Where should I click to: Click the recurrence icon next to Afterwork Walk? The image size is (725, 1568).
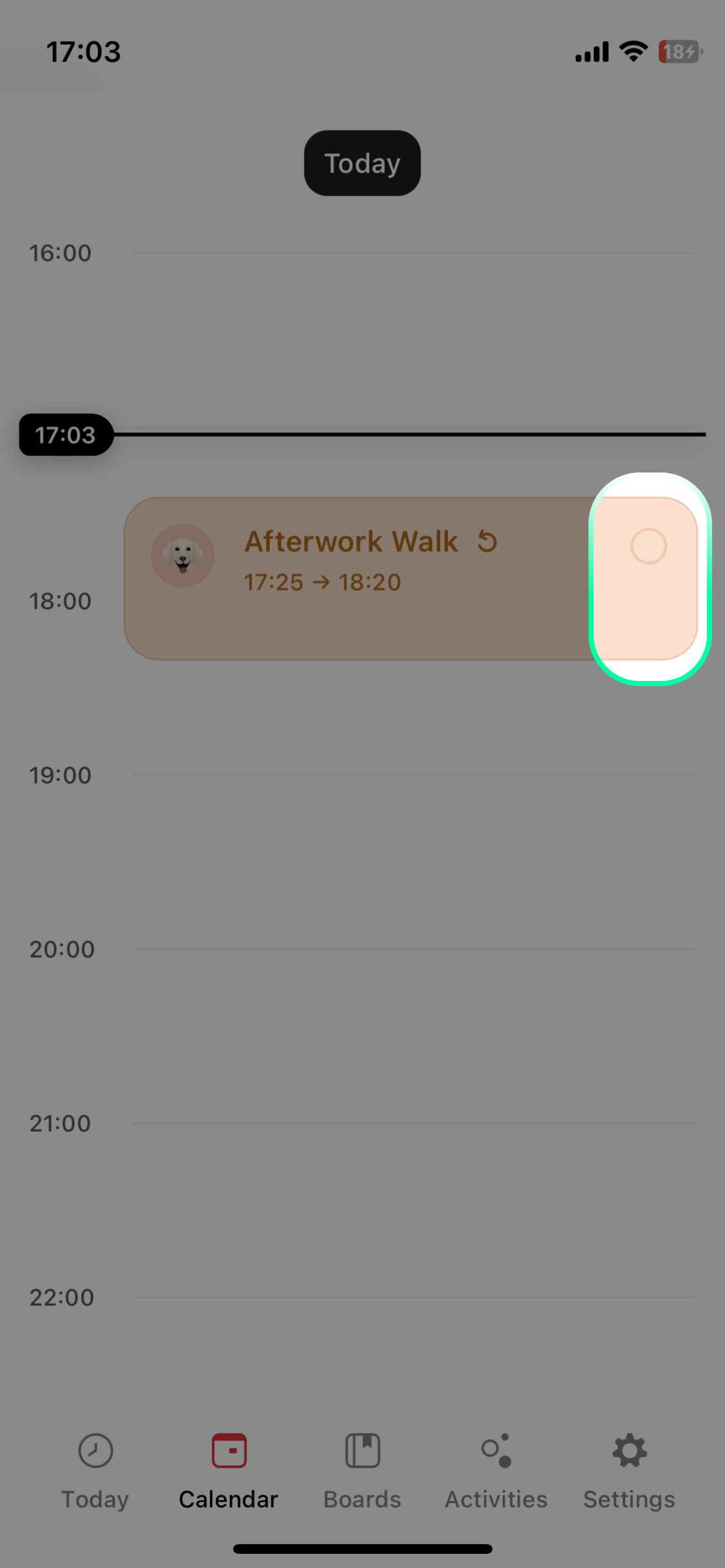[x=487, y=542]
